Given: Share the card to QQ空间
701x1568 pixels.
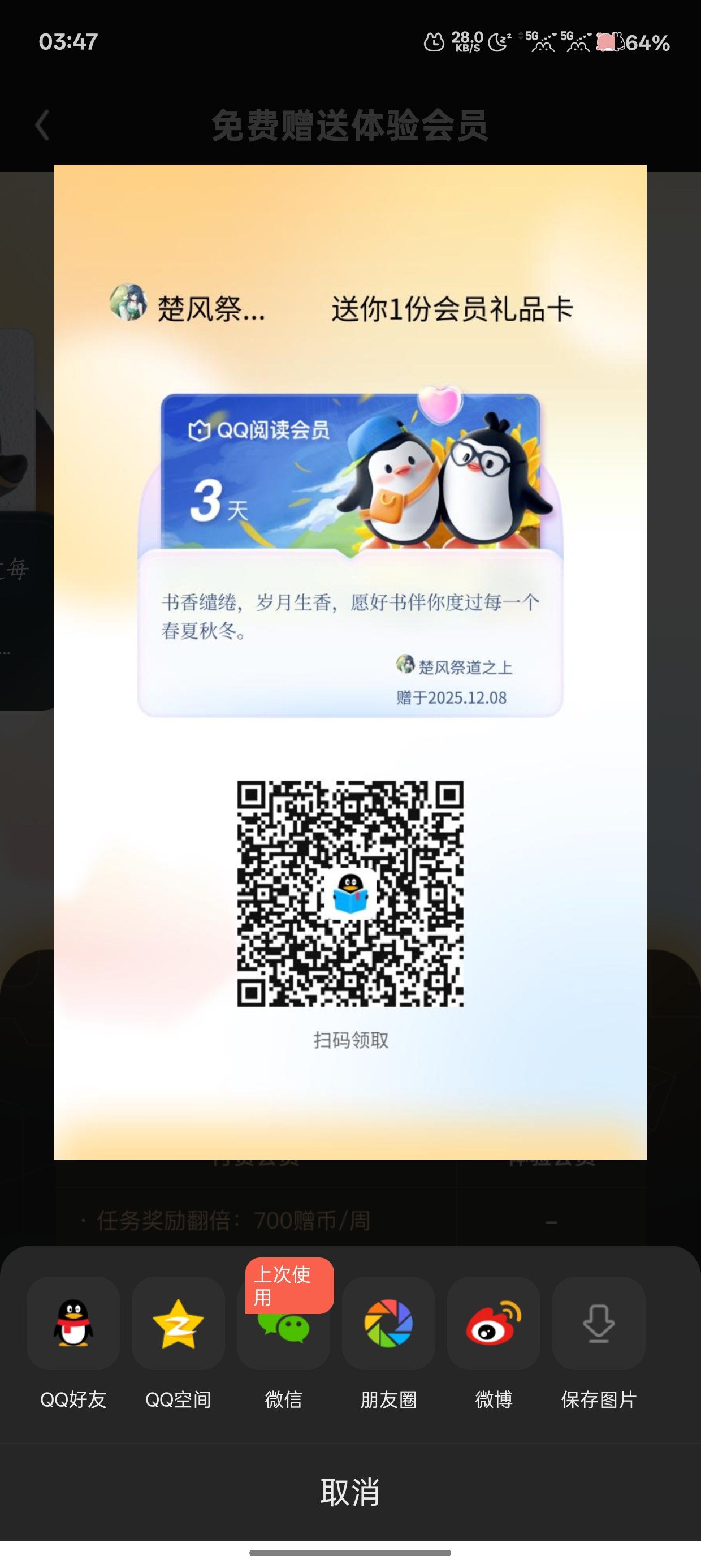Looking at the screenshot, I should (x=178, y=1323).
